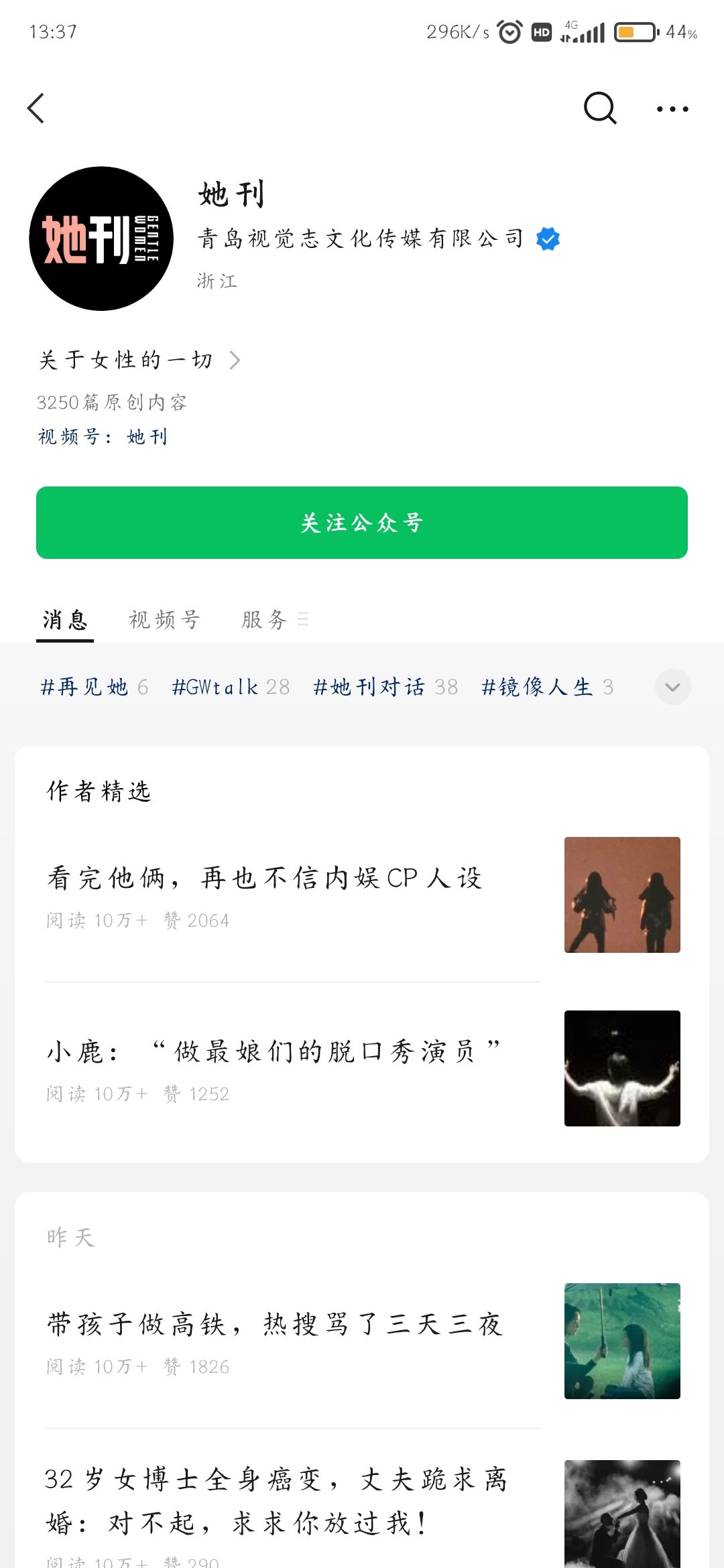The height and width of the screenshot is (1568, 724).
Task: Open the #再见她 topic tag
Action: (94, 687)
